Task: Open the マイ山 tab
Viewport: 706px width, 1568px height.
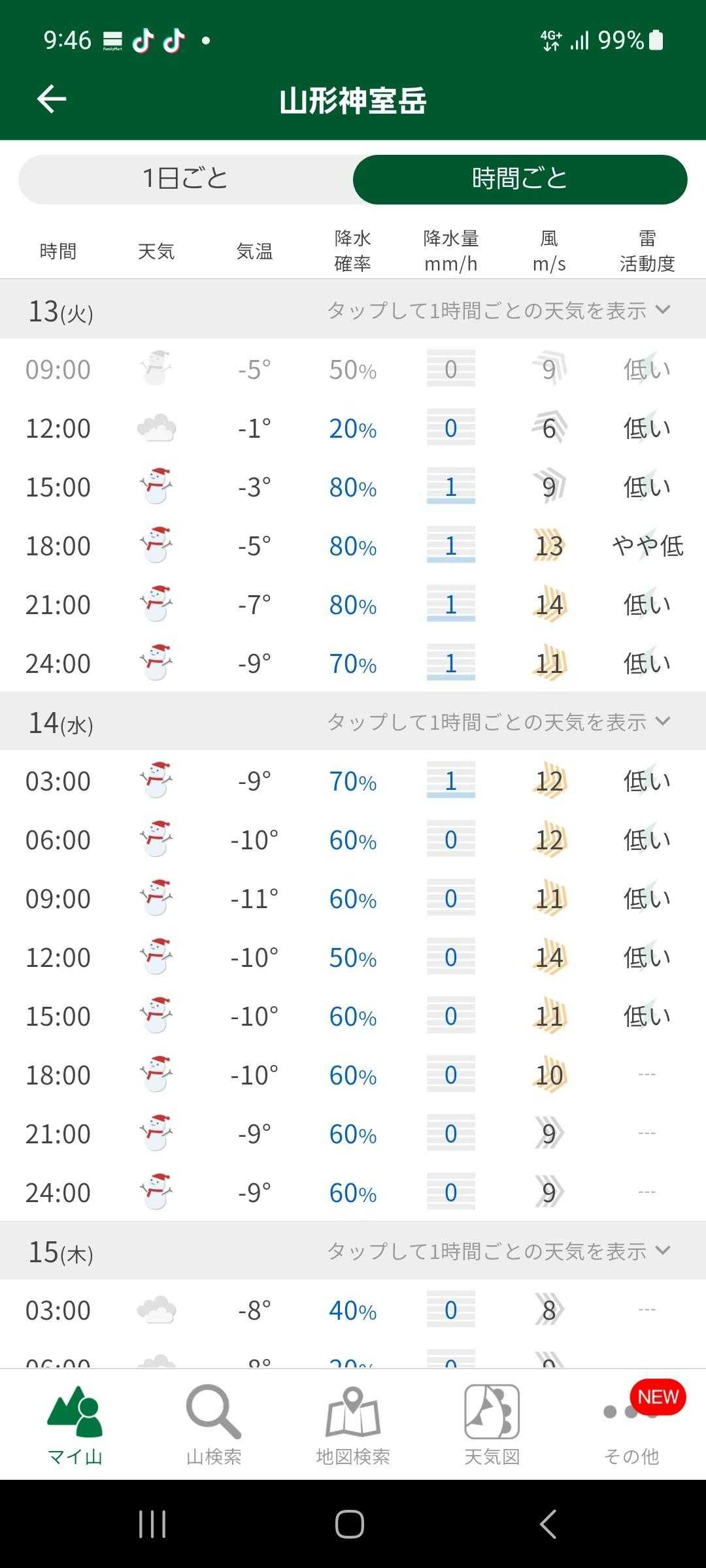Action: 75,1426
